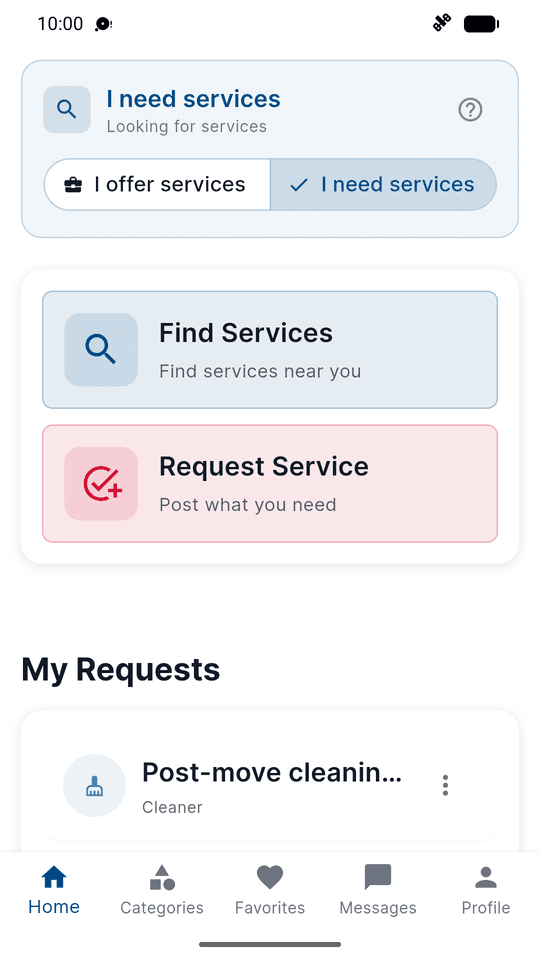
Task: Open the Favorites tab
Action: pyautogui.click(x=270, y=890)
